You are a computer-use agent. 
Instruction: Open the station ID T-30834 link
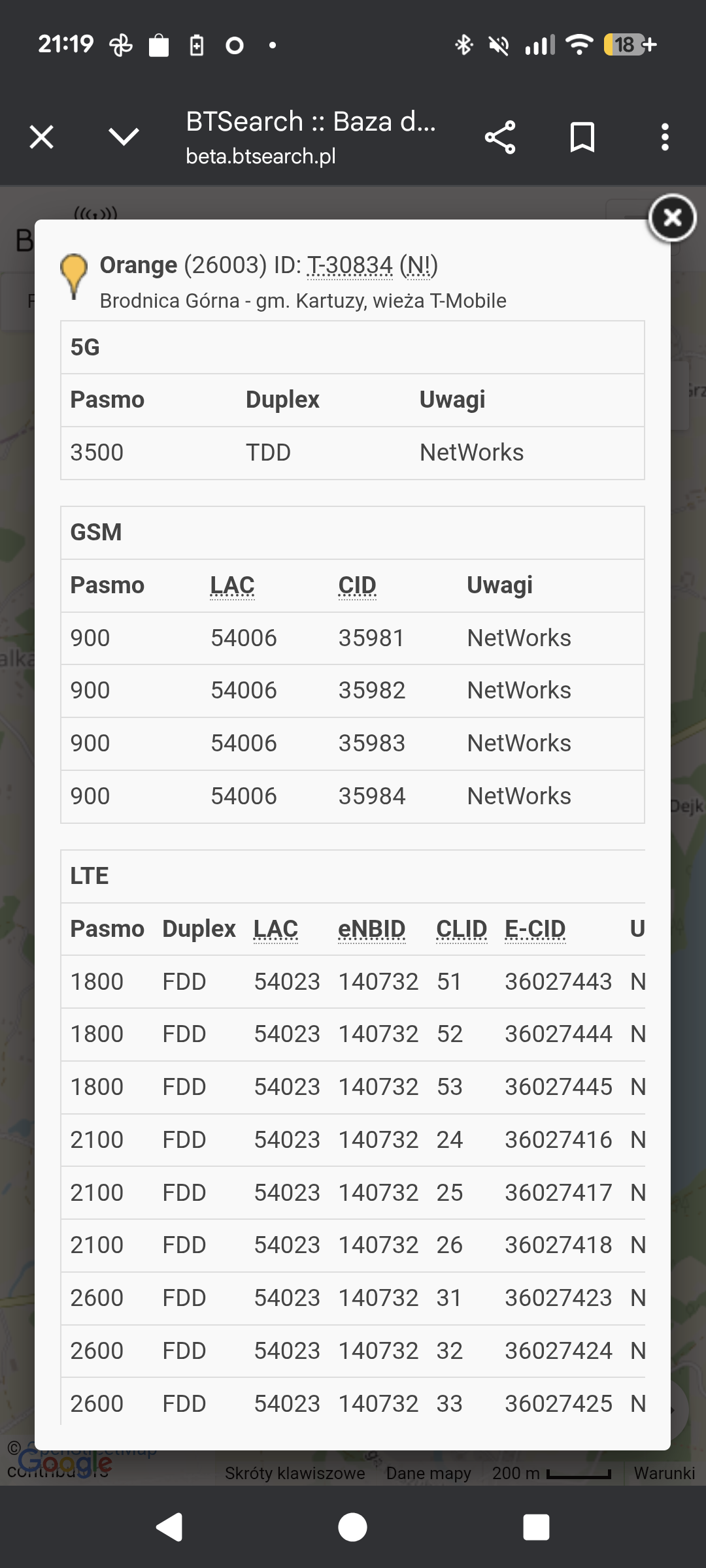click(x=350, y=265)
